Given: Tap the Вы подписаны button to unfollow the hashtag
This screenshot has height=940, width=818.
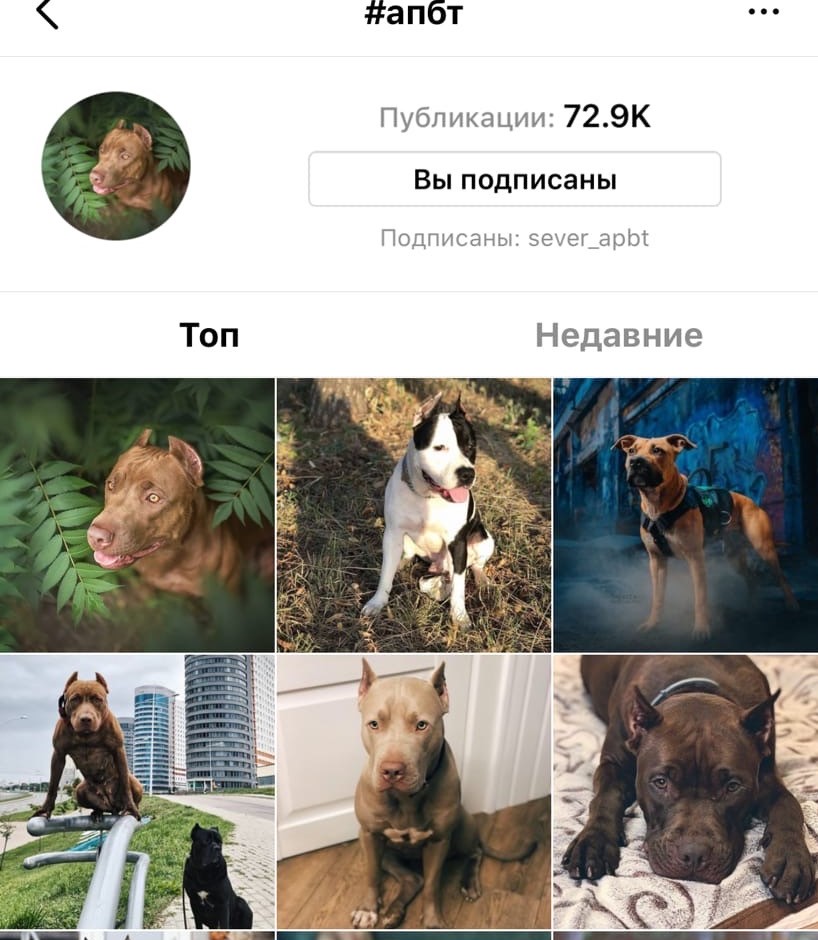Looking at the screenshot, I should [x=514, y=180].
